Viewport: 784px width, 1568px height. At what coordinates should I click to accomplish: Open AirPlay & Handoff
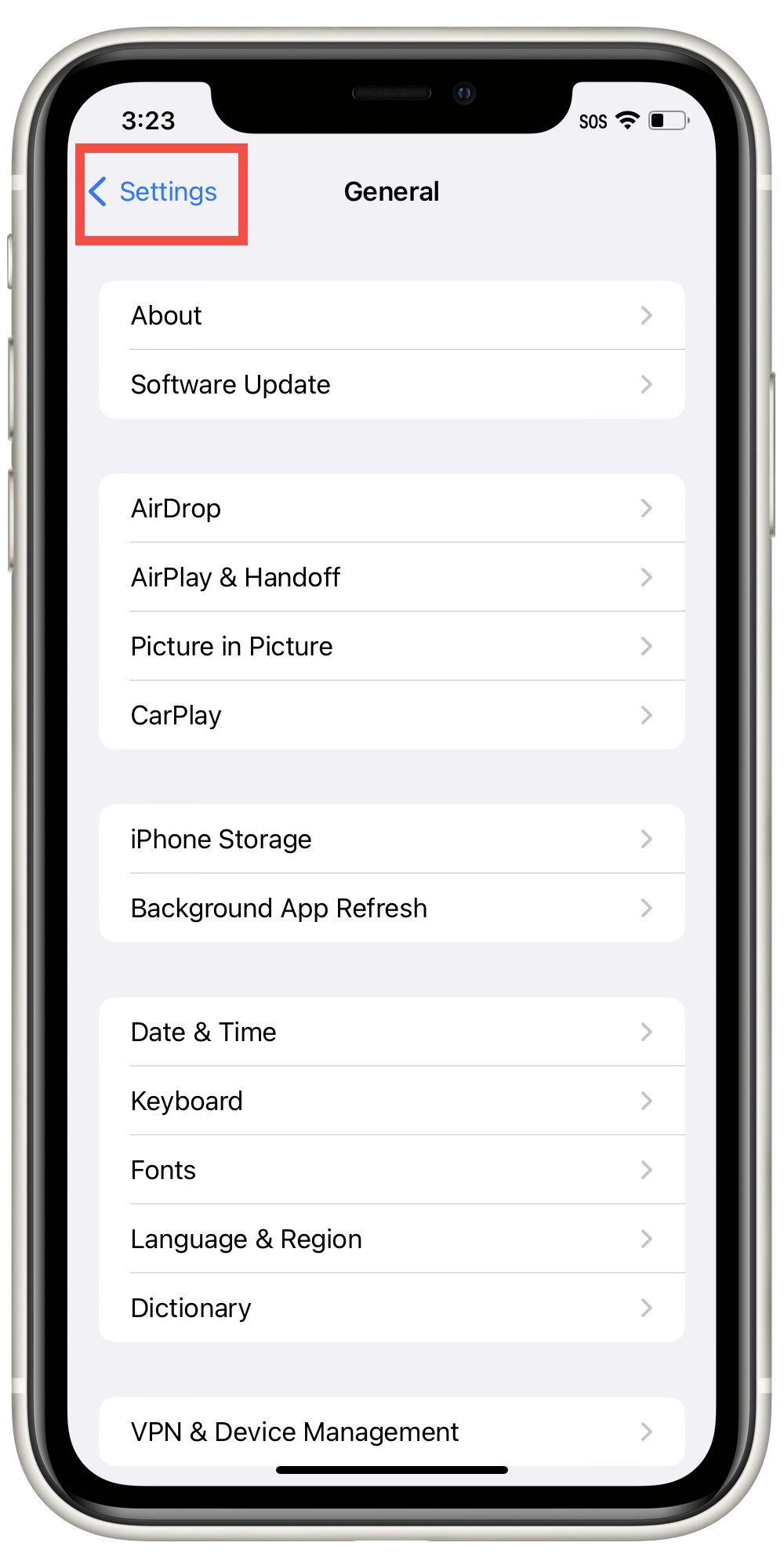coord(392,577)
